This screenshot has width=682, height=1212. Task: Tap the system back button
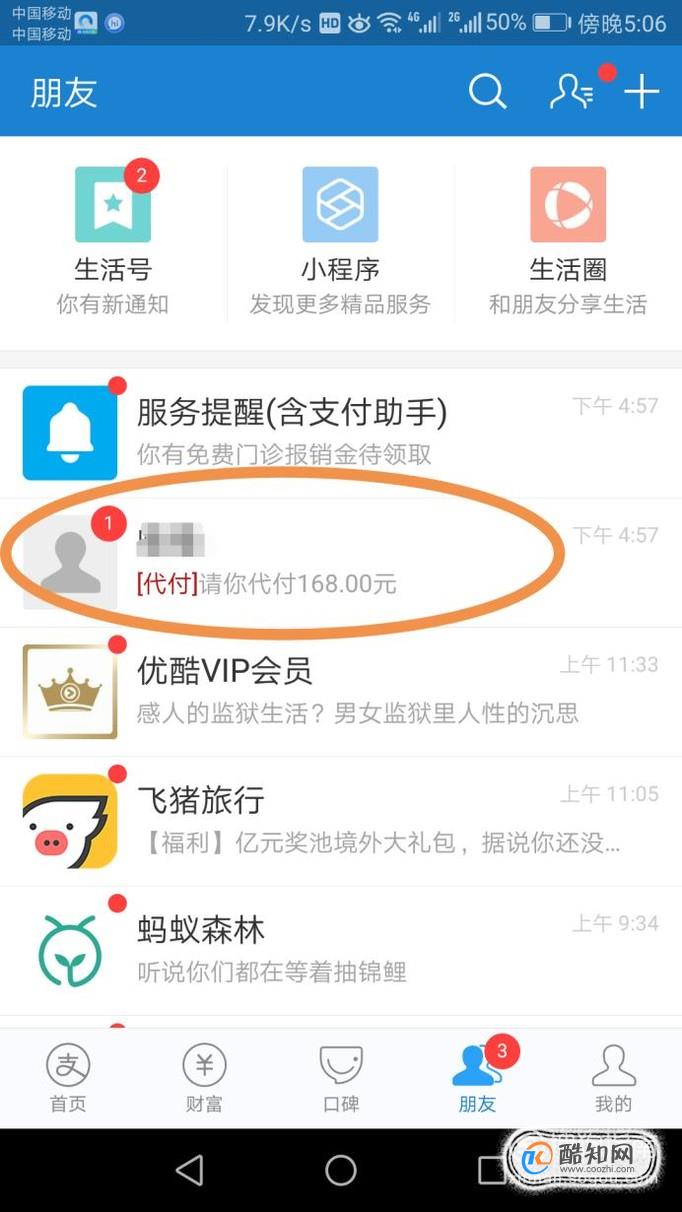pos(189,1170)
